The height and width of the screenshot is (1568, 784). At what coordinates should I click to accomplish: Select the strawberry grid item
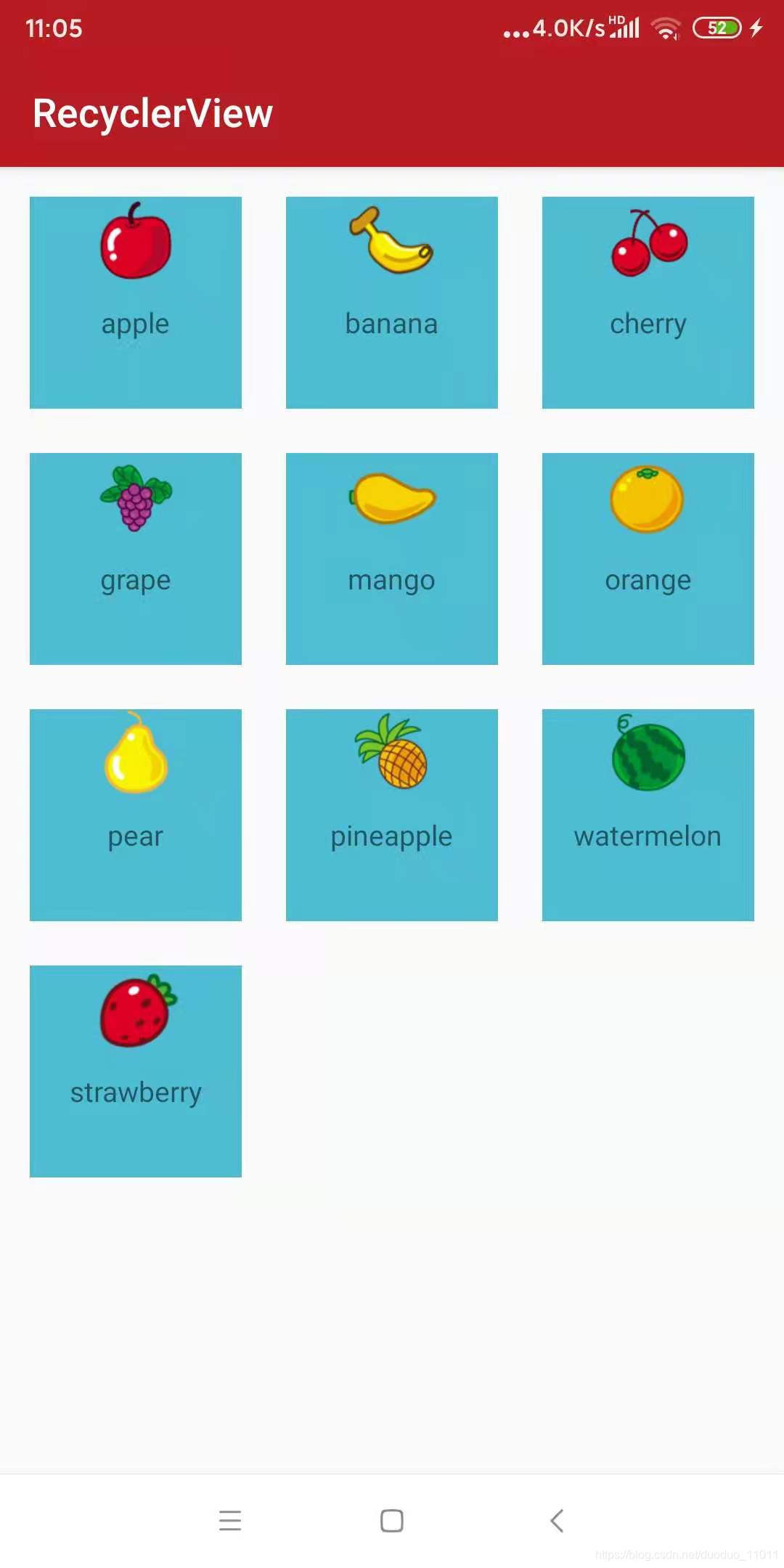[x=136, y=1071]
